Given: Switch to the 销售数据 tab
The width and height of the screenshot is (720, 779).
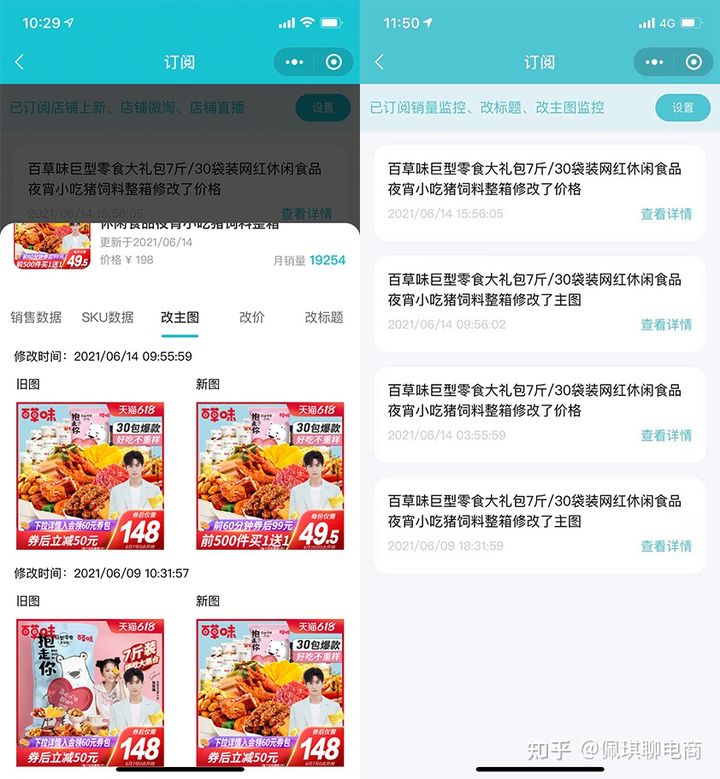Looking at the screenshot, I should click(37, 317).
